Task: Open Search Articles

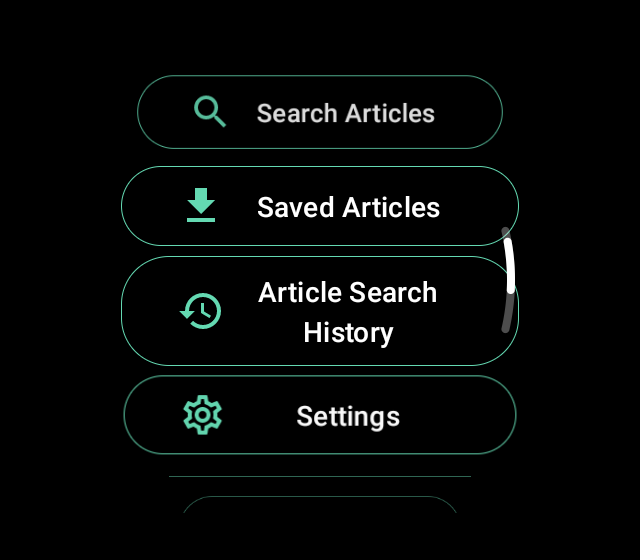Action: (x=320, y=112)
